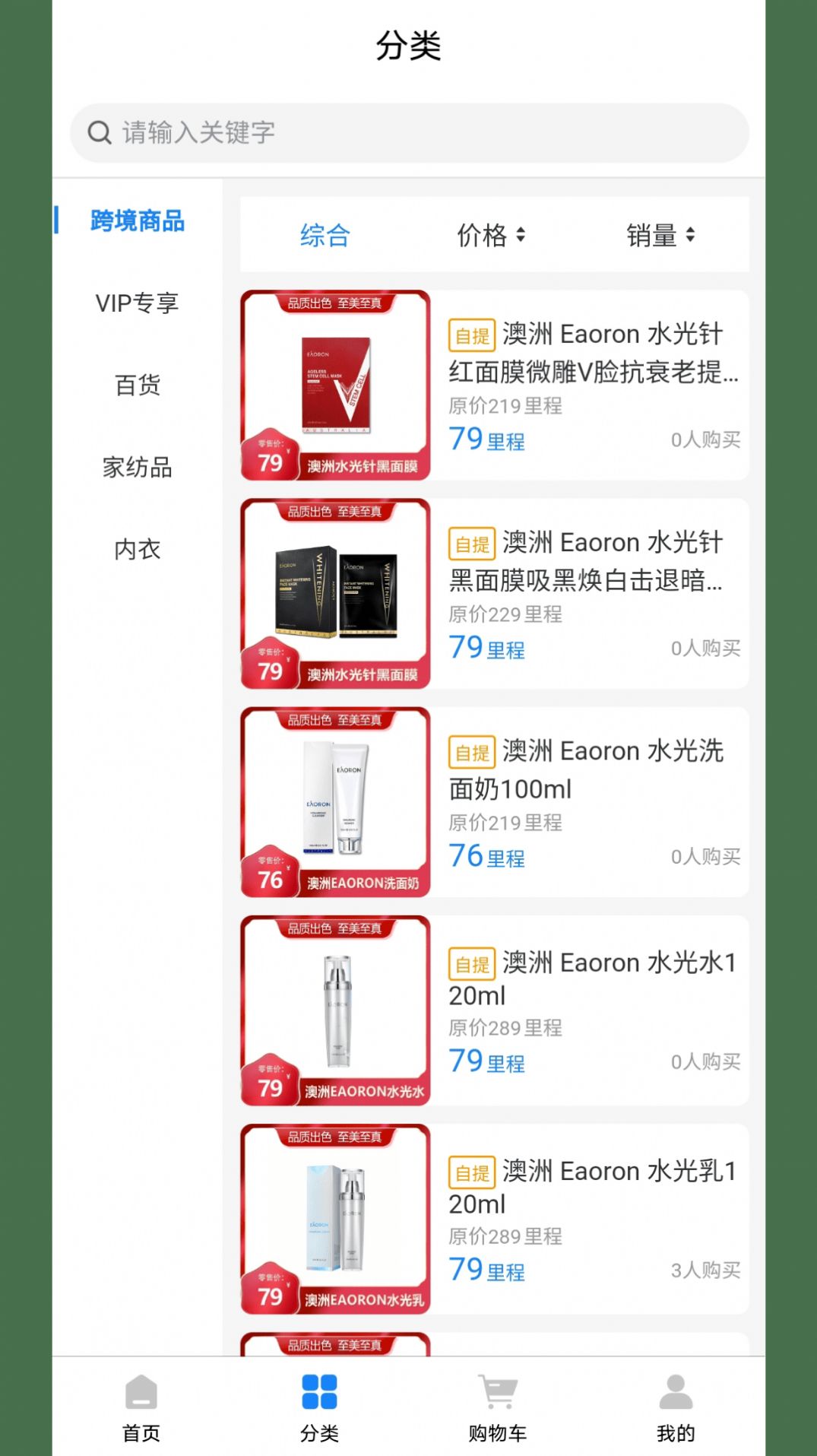Screen dimensions: 817x1456
Task: Open the 内衣 category
Action: (x=138, y=549)
